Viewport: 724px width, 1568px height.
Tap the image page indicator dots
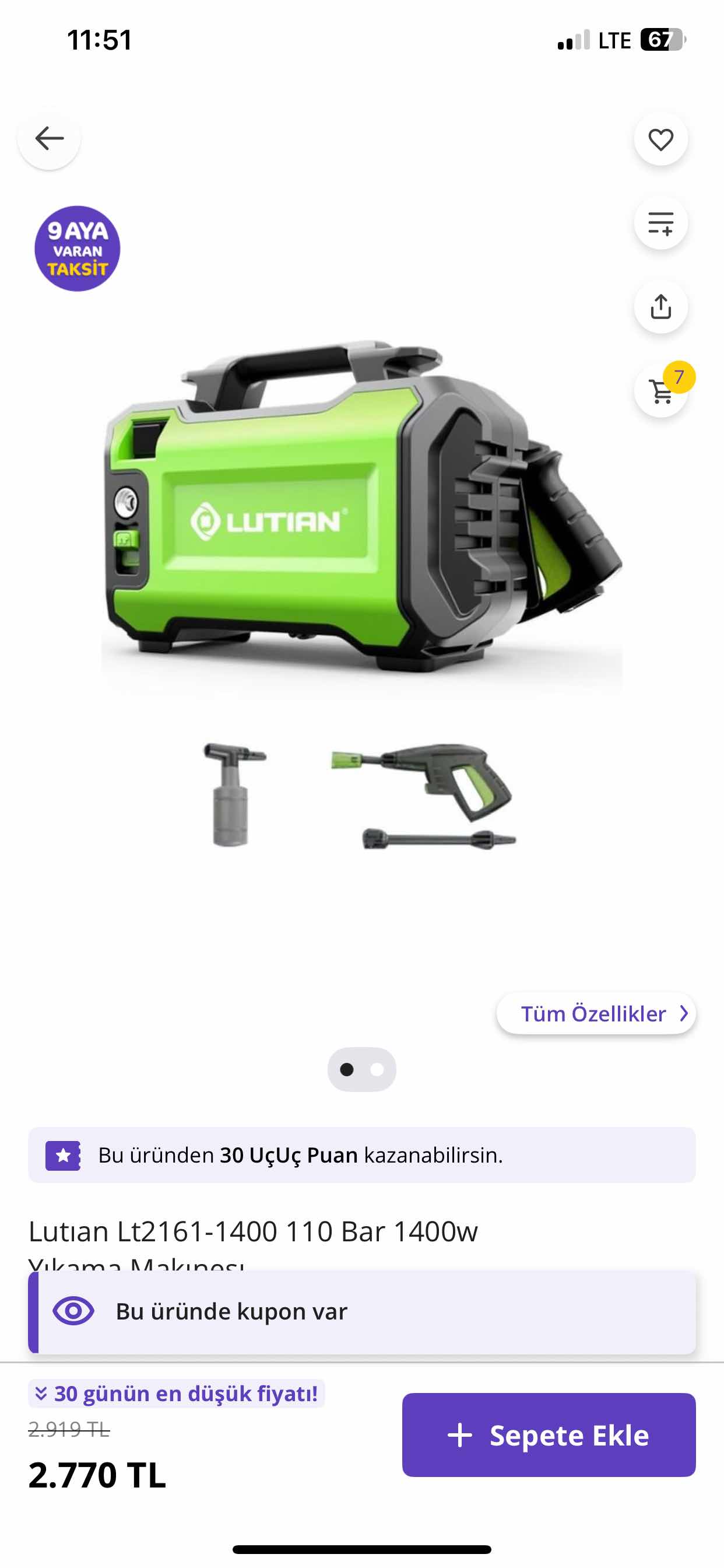(x=362, y=1069)
